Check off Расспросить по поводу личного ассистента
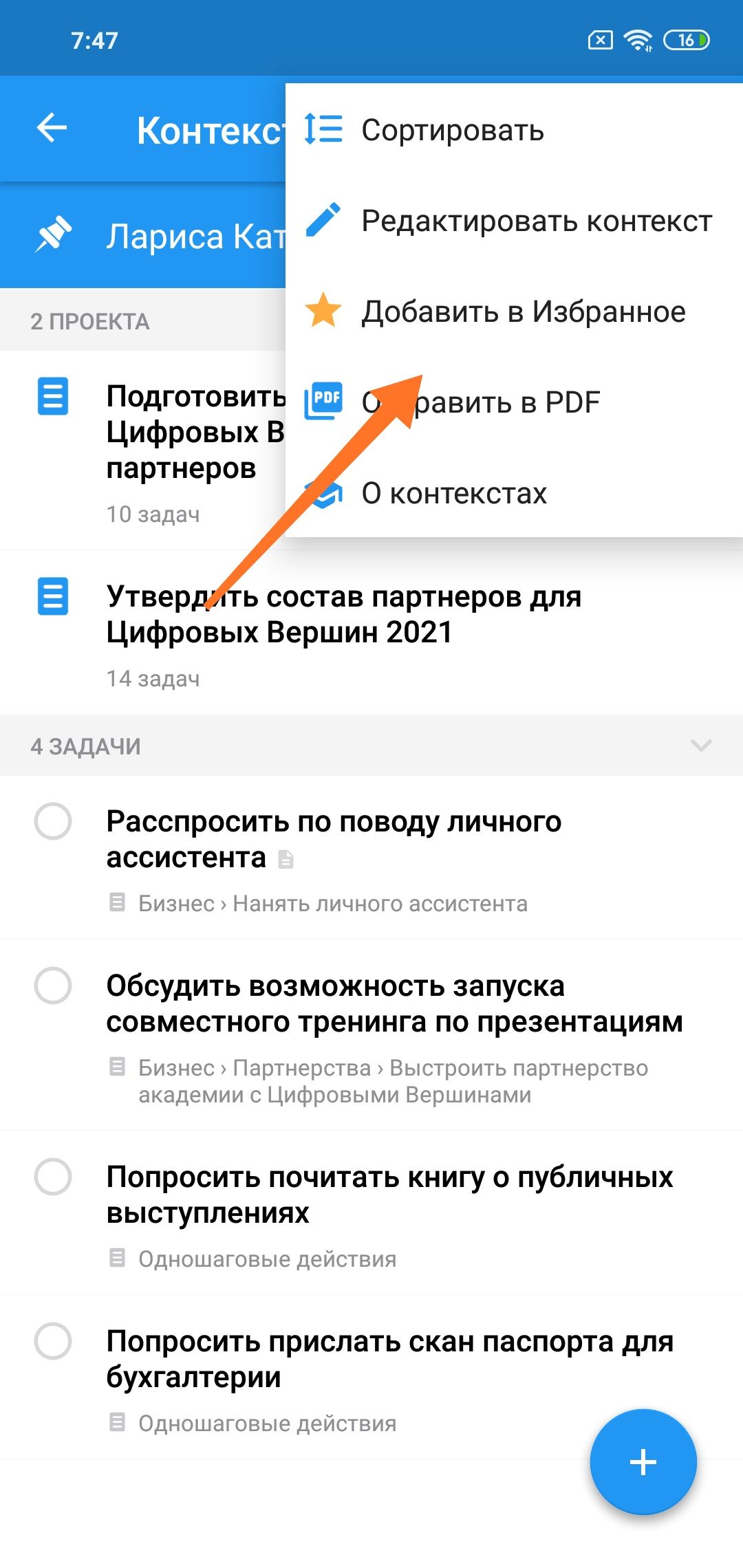The height and width of the screenshot is (1568, 743). coord(53,821)
